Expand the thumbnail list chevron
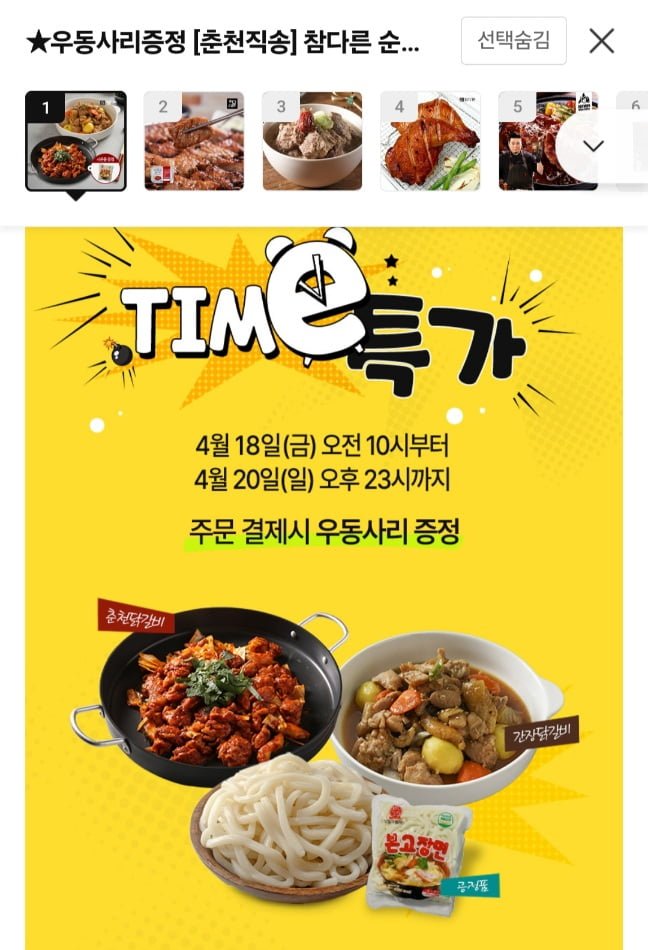Image resolution: width=648 pixels, height=950 pixels. (593, 146)
